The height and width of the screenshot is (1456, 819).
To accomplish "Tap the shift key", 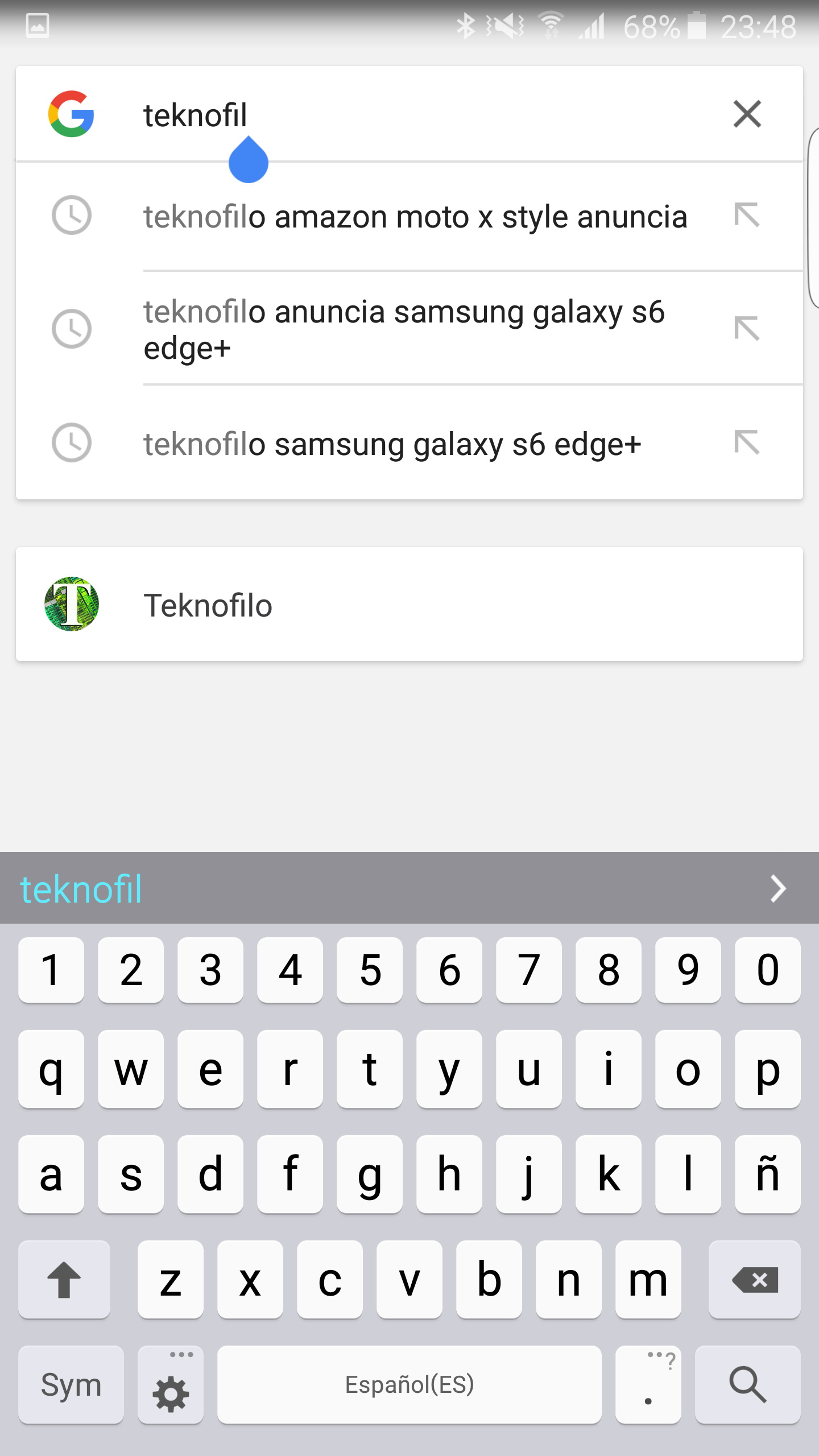I will [64, 1280].
